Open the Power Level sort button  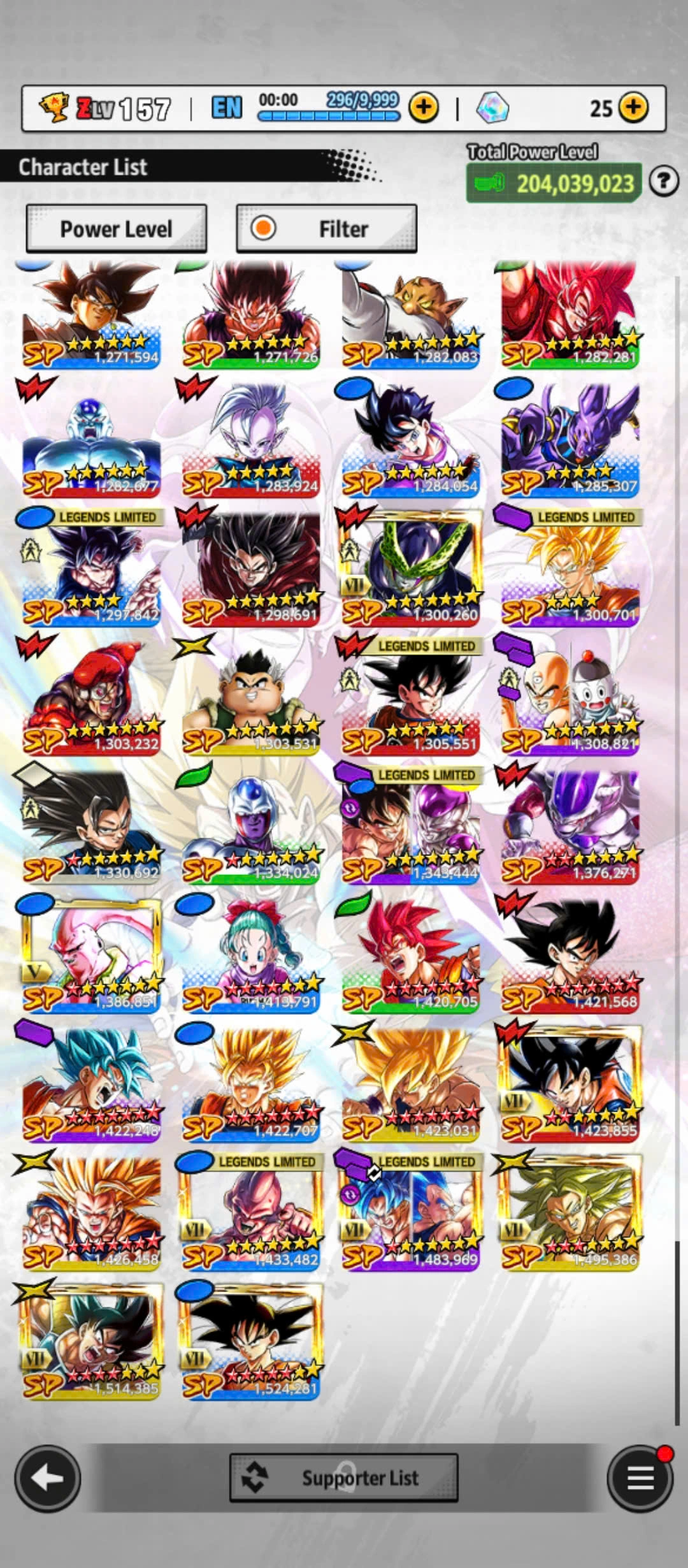tap(116, 229)
